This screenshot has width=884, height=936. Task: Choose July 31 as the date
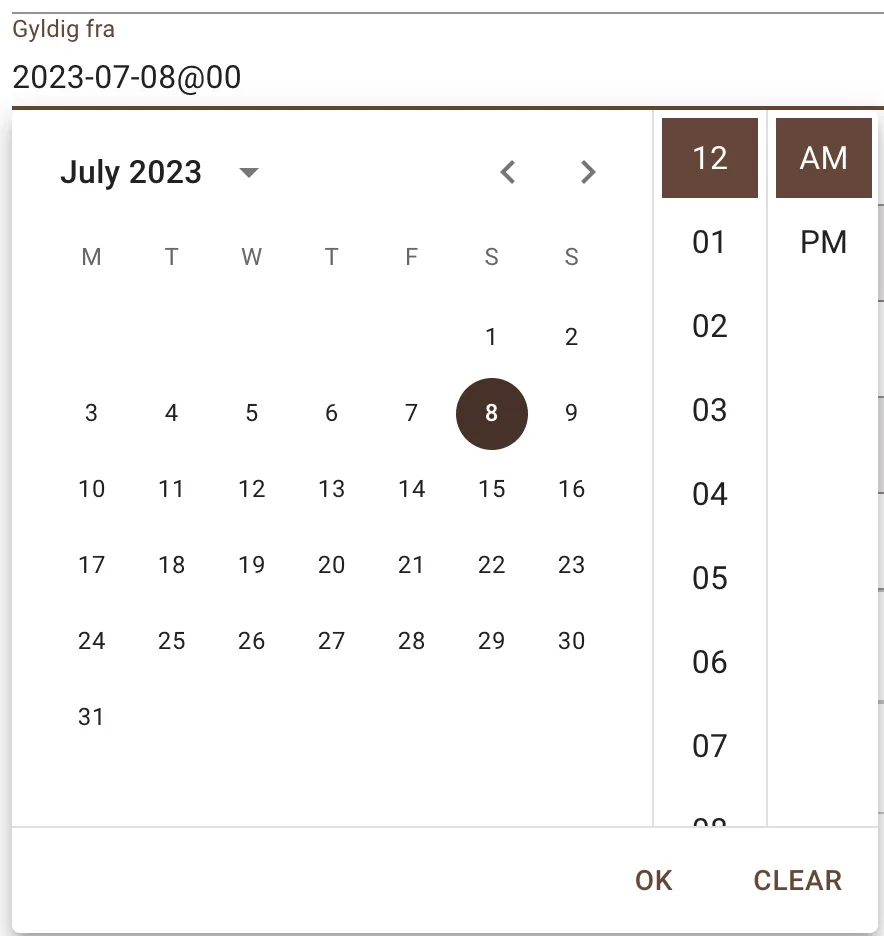(x=91, y=716)
